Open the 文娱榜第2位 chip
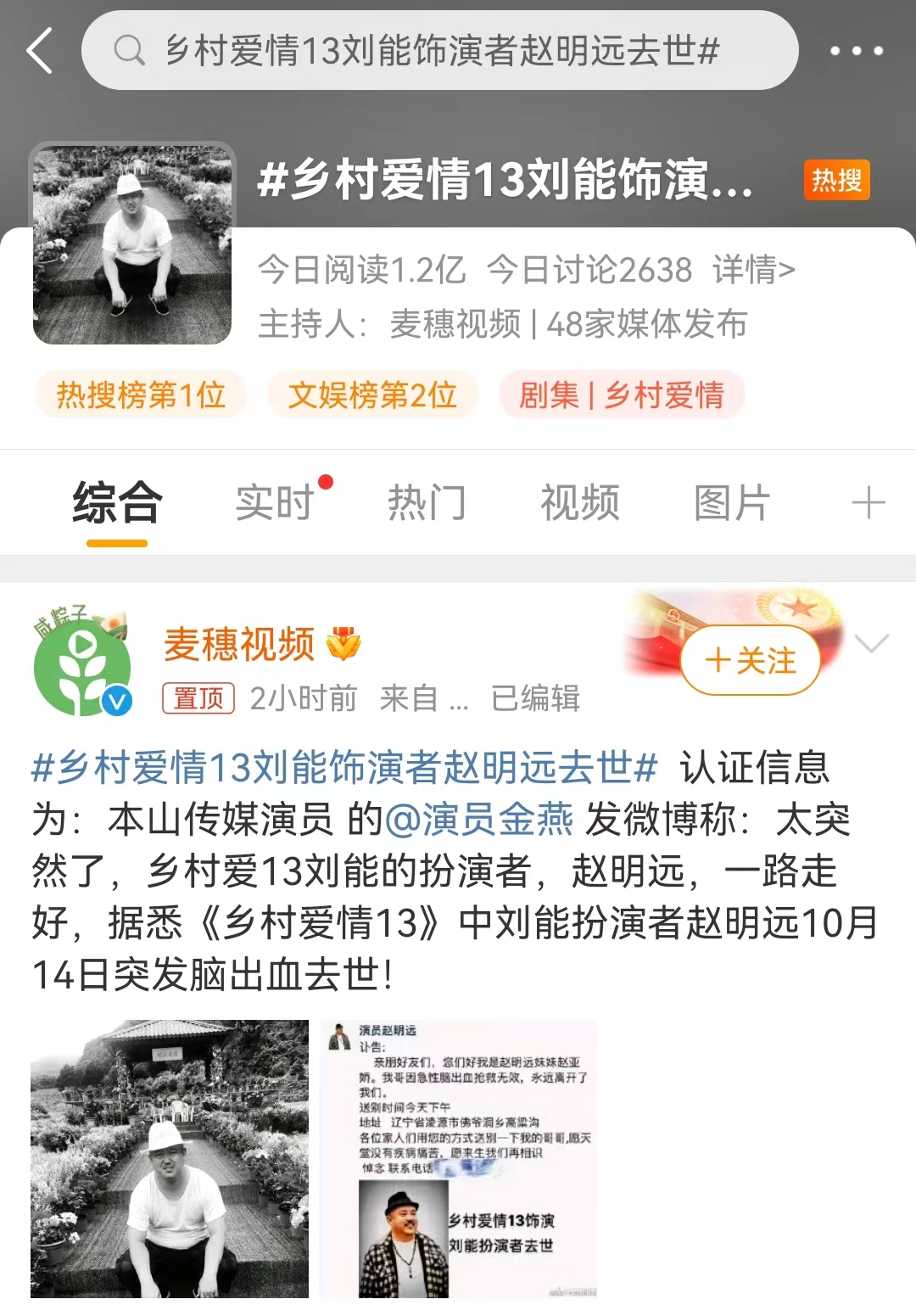916x1316 pixels. pos(372,395)
